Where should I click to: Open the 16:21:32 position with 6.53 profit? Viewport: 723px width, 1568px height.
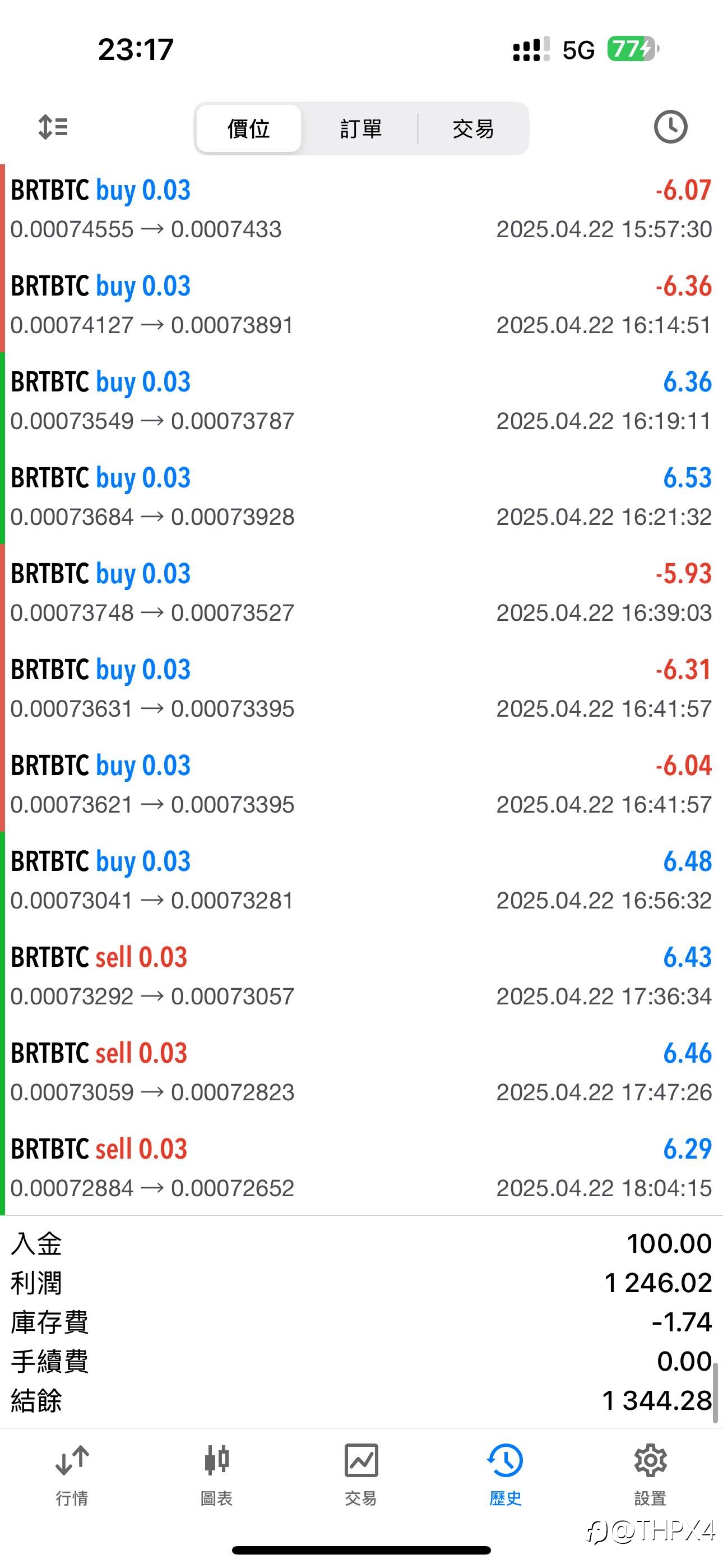pos(361,496)
